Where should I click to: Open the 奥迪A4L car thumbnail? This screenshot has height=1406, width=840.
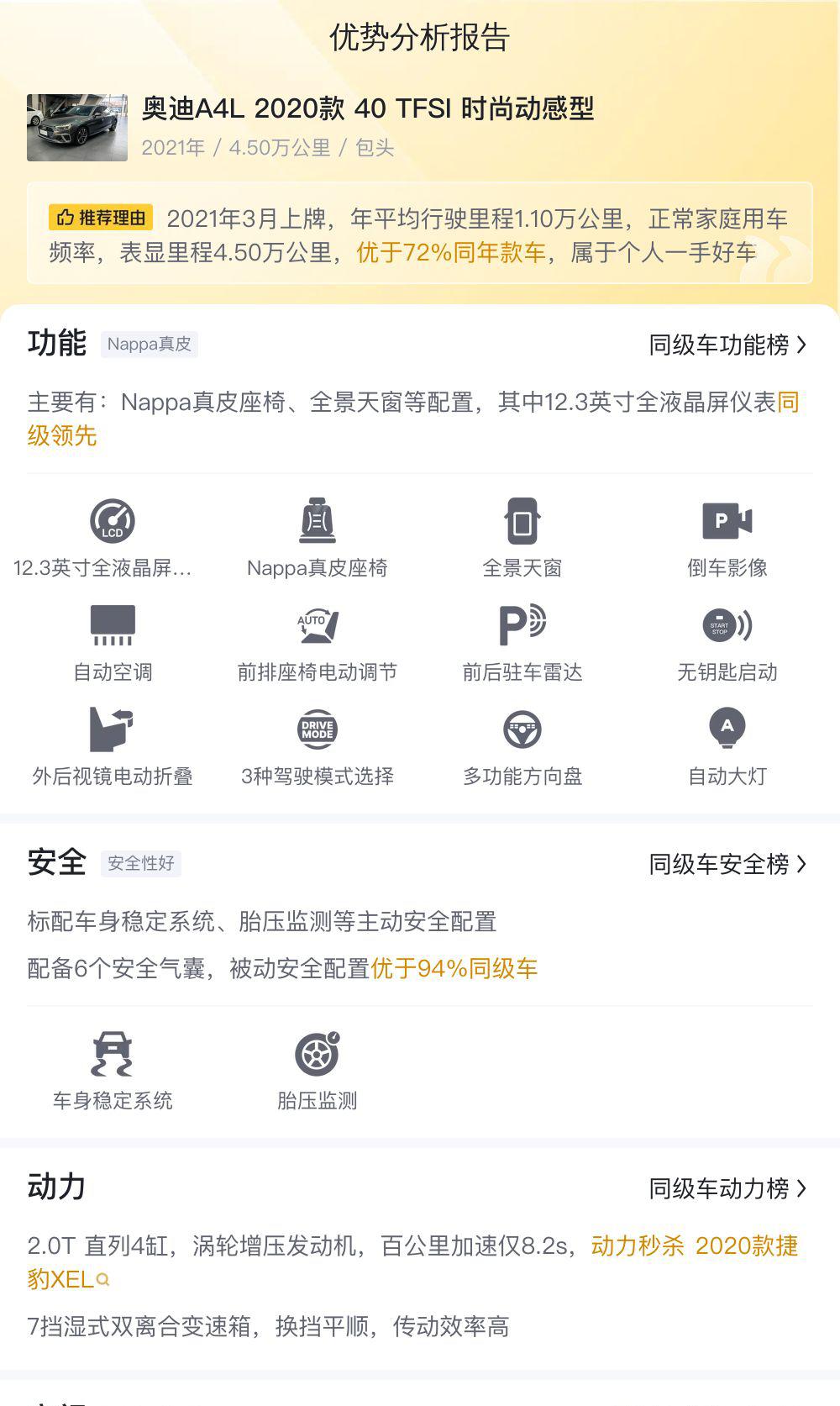pos(77,127)
